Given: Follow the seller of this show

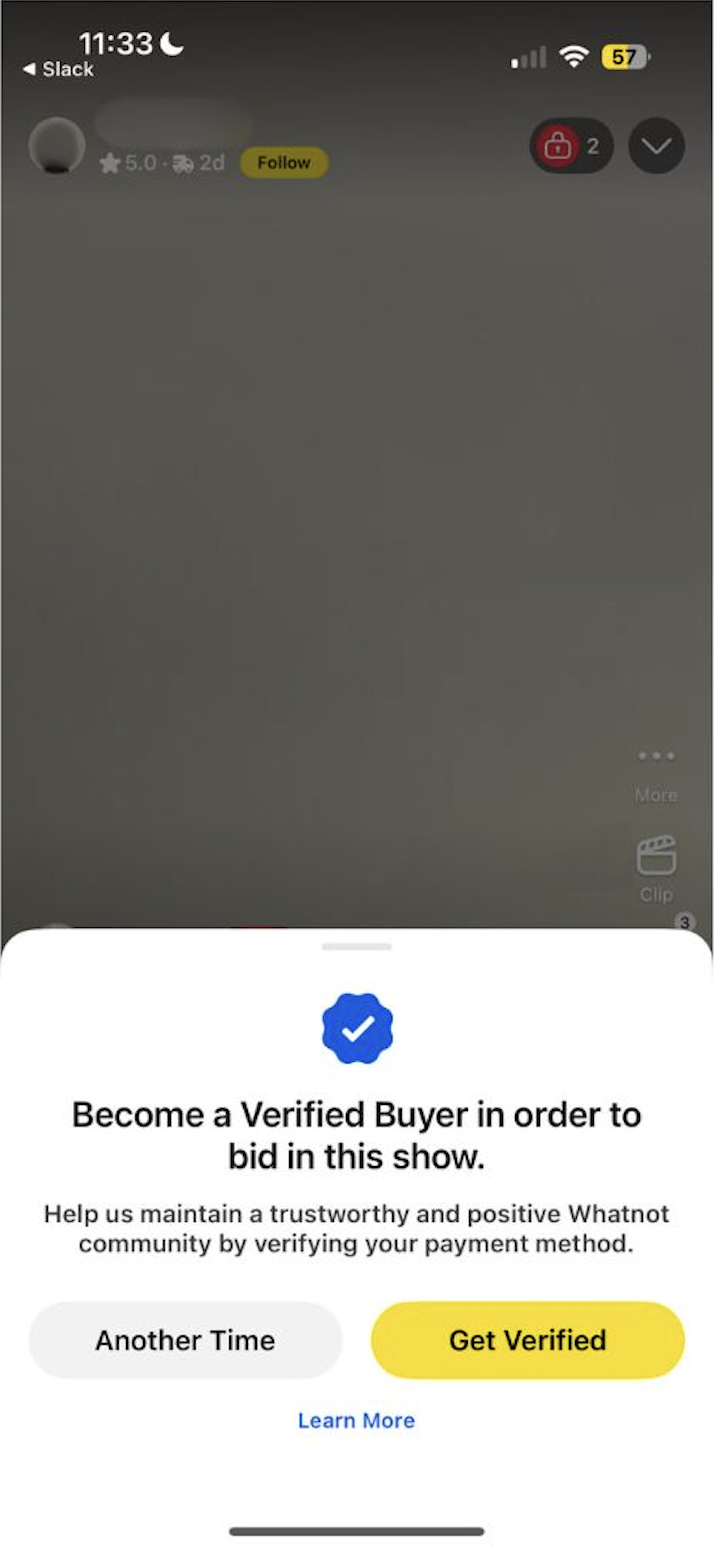Looking at the screenshot, I should point(283,163).
